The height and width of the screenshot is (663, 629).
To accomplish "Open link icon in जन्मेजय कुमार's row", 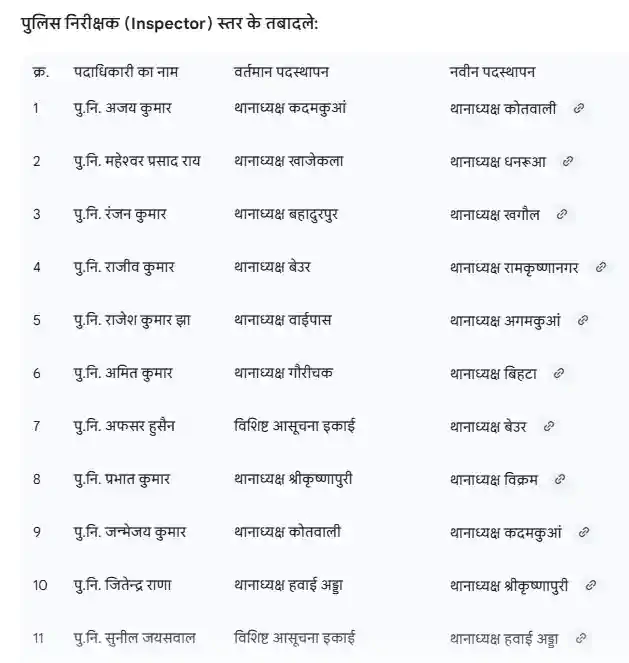I will tap(584, 532).
